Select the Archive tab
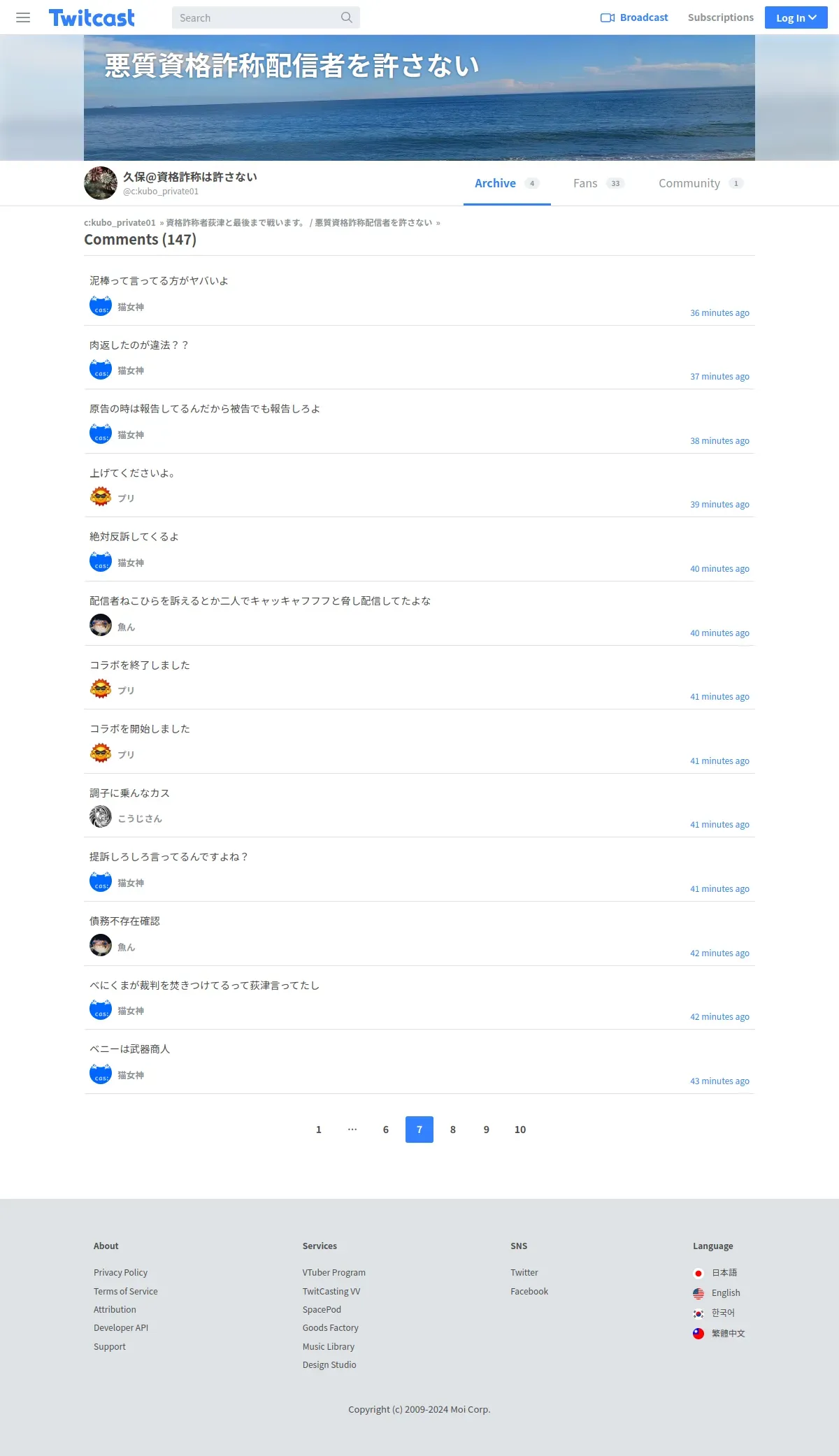 [507, 183]
